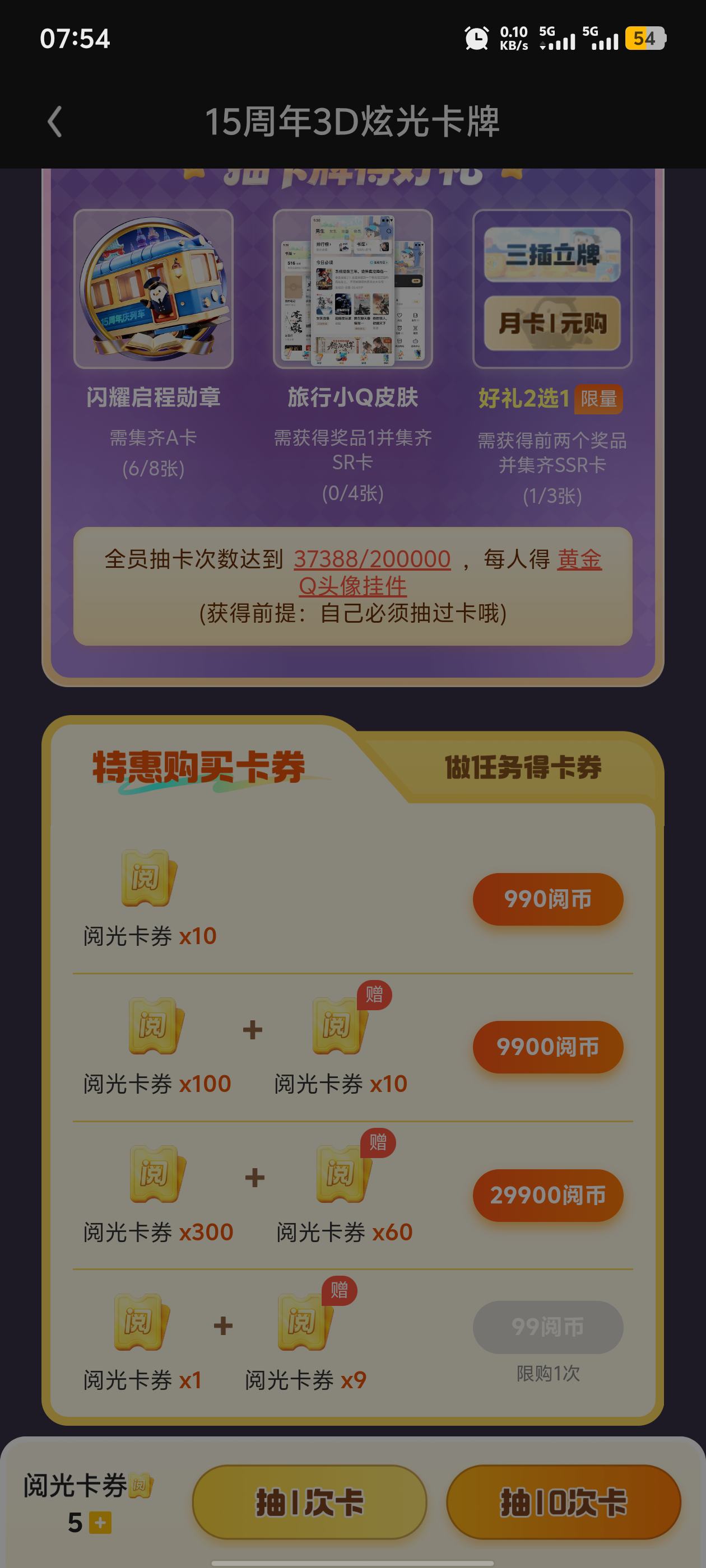The height and width of the screenshot is (1568, 706).
Task: Add more 阅光卡券 with the plus icon
Action: [100, 1523]
